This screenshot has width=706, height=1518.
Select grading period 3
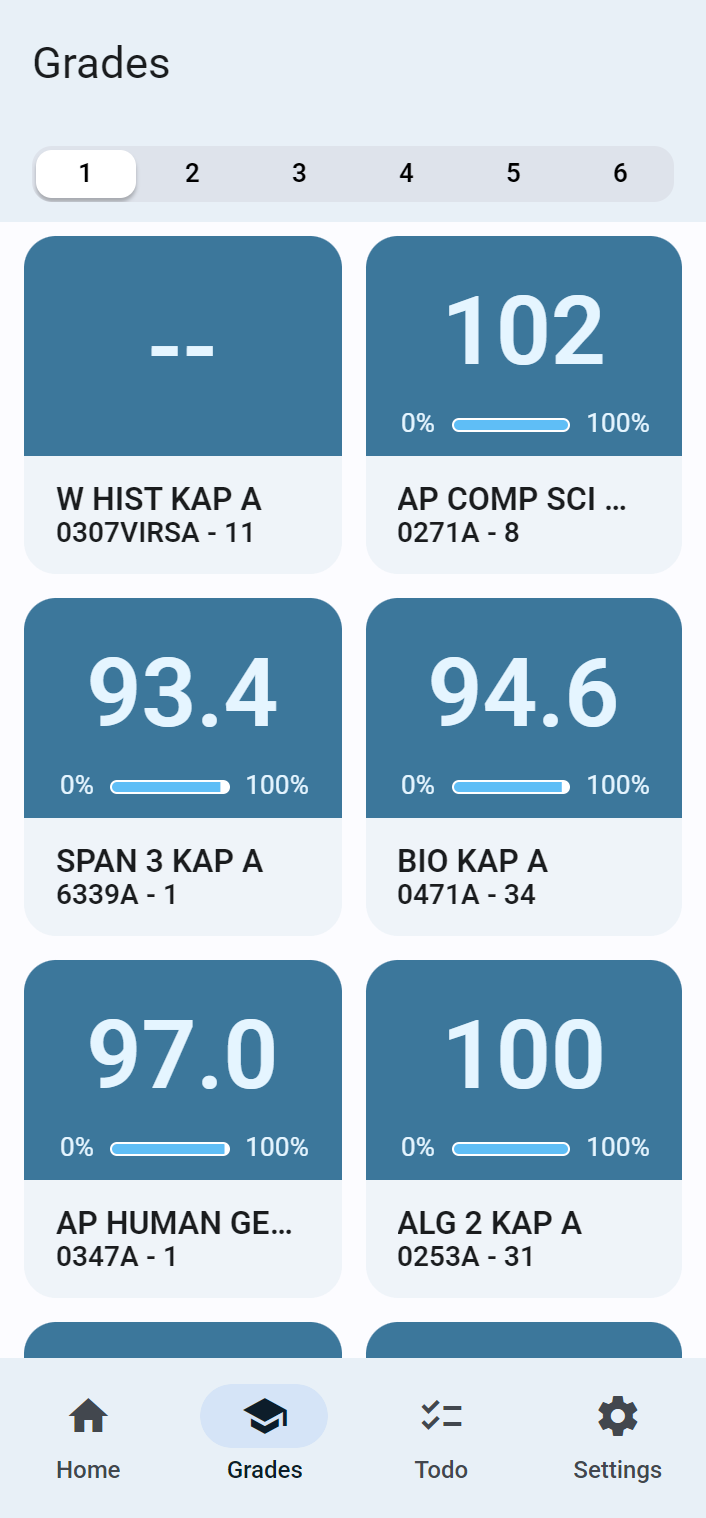299,174
